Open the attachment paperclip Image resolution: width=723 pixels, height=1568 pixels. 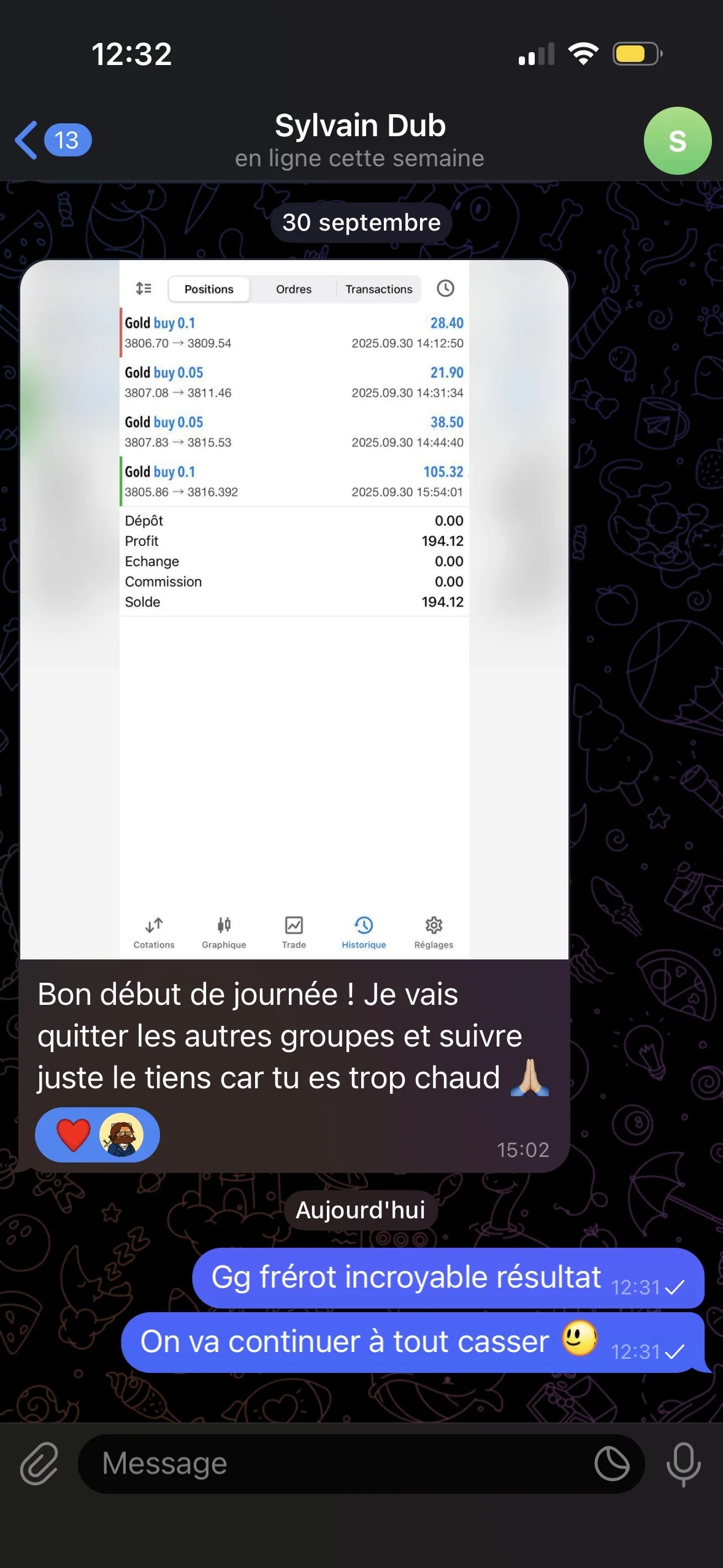click(39, 1464)
